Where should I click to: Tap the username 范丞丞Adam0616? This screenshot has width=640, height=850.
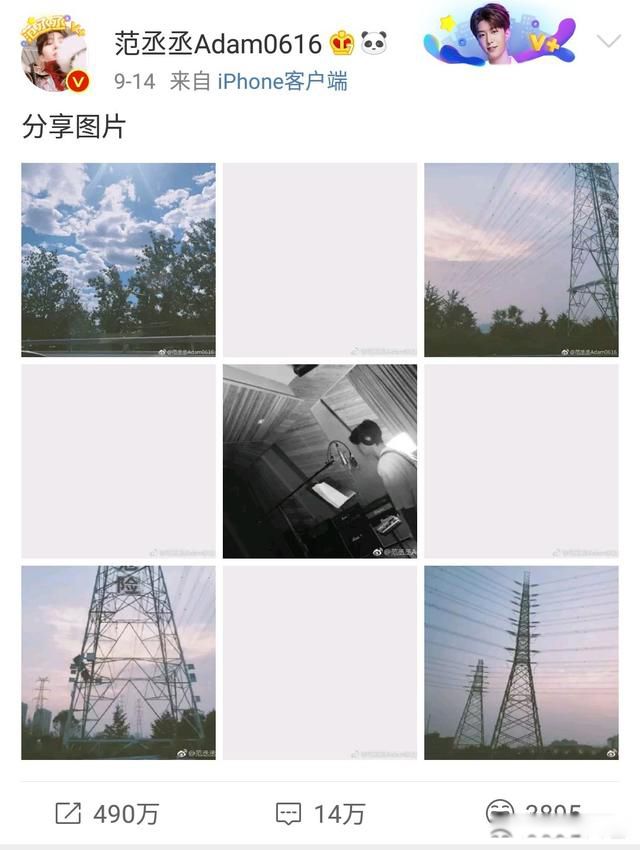(218, 44)
